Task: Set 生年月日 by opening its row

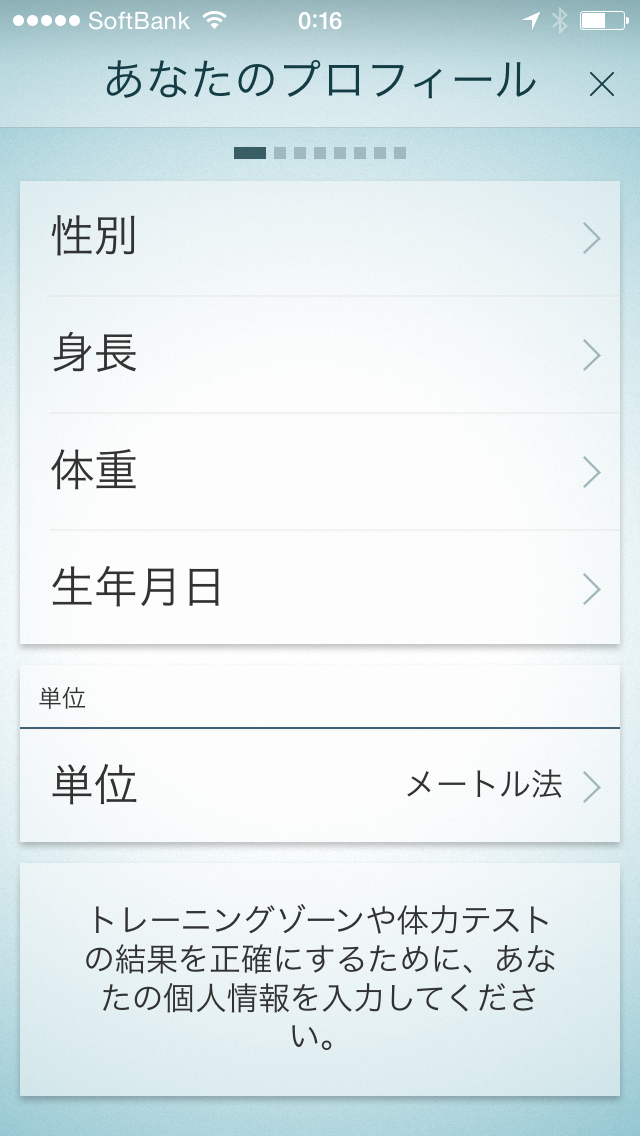Action: 320,587
